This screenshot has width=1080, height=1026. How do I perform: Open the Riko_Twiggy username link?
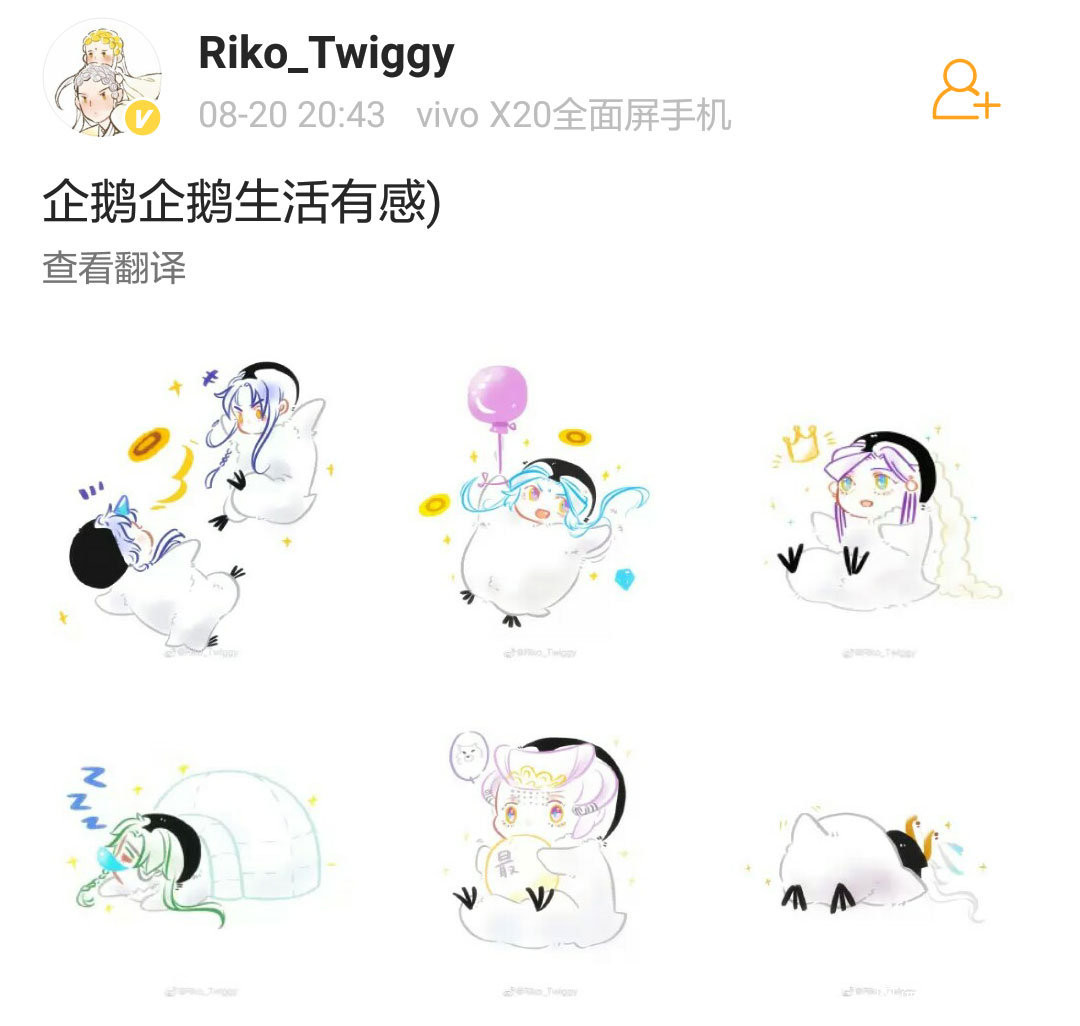326,53
